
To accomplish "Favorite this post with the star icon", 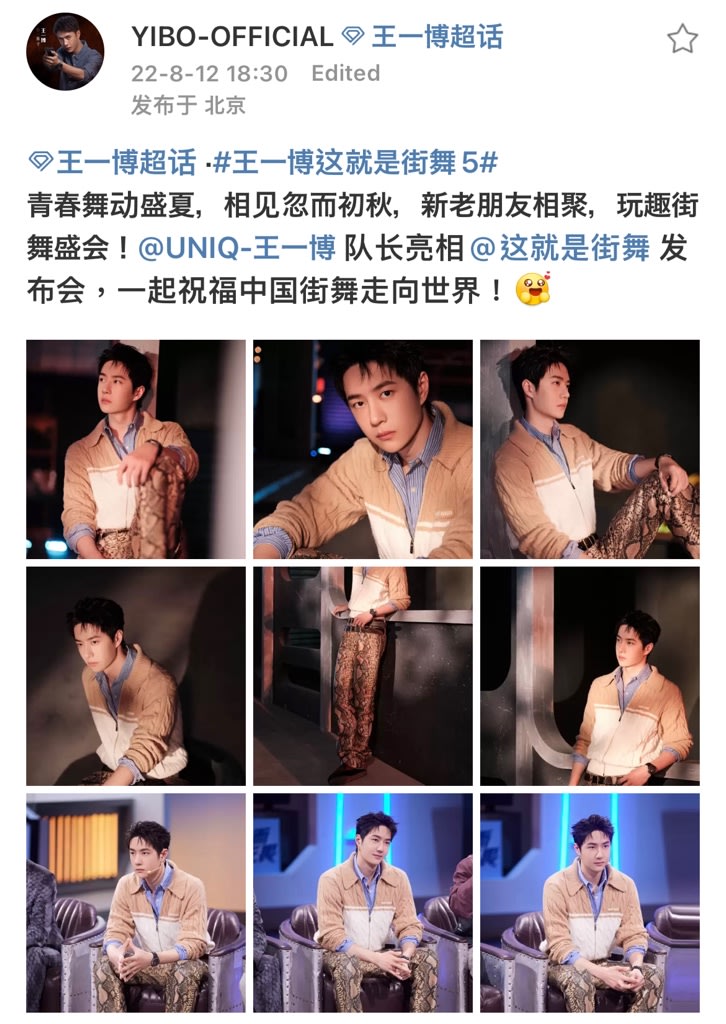I will coord(682,39).
